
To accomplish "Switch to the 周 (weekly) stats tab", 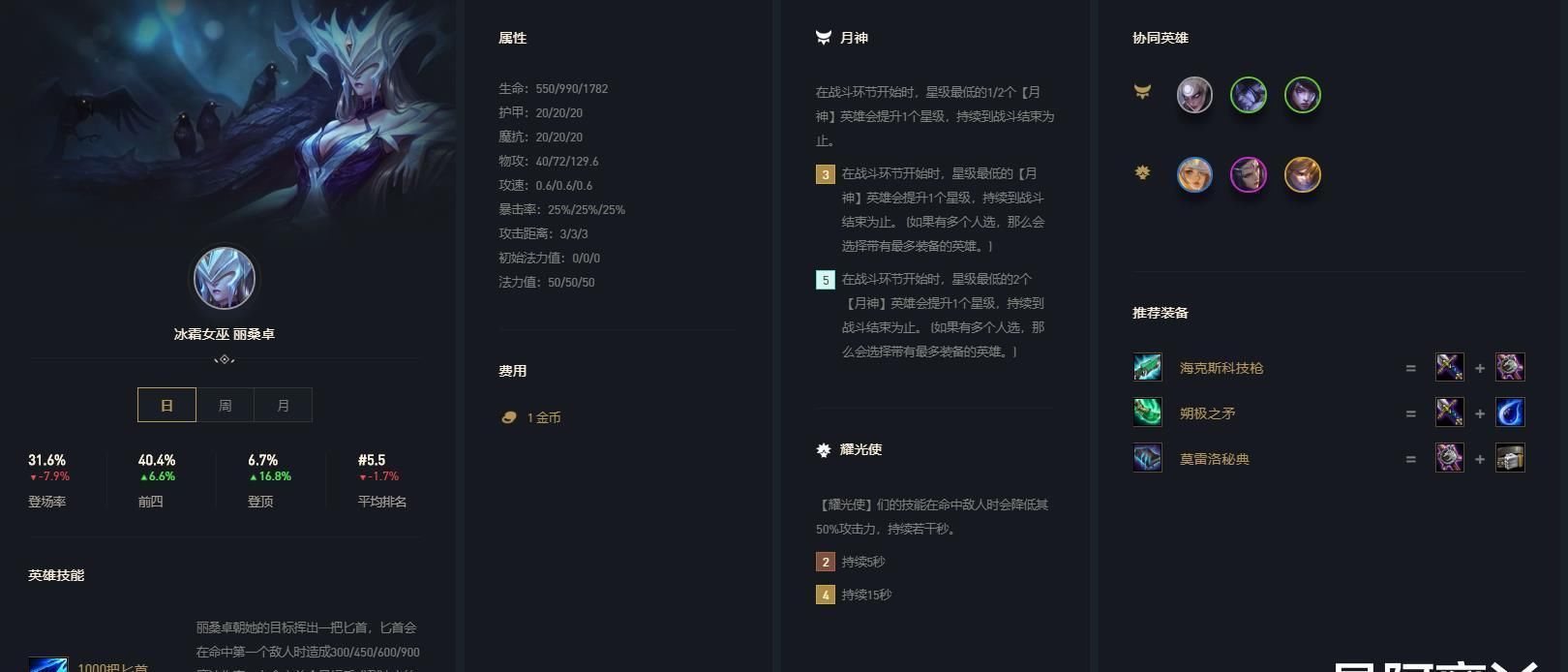I will [225, 405].
